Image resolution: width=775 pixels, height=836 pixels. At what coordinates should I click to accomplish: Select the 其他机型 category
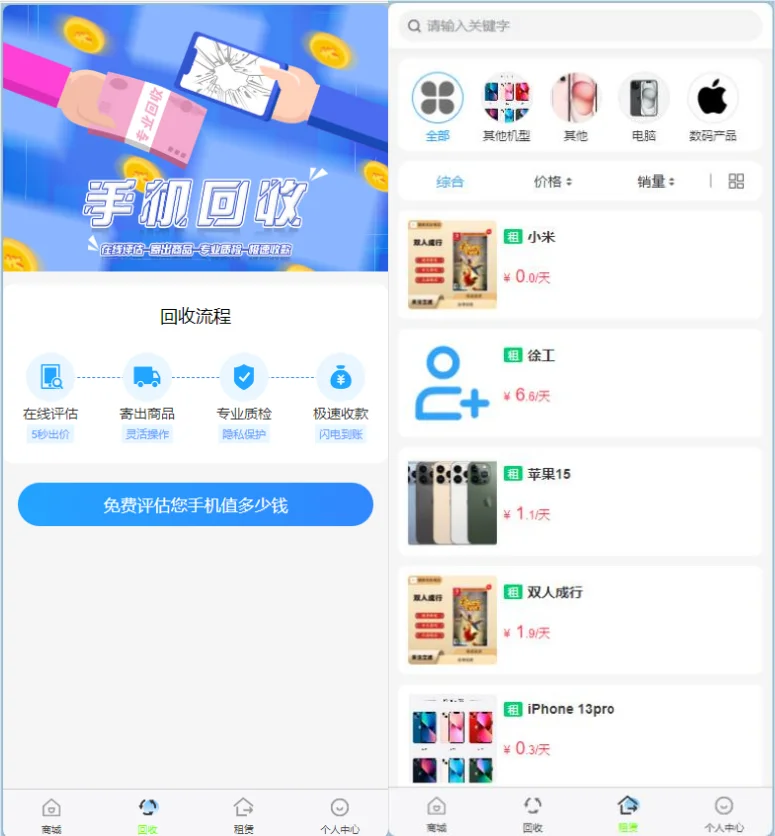pos(506,106)
